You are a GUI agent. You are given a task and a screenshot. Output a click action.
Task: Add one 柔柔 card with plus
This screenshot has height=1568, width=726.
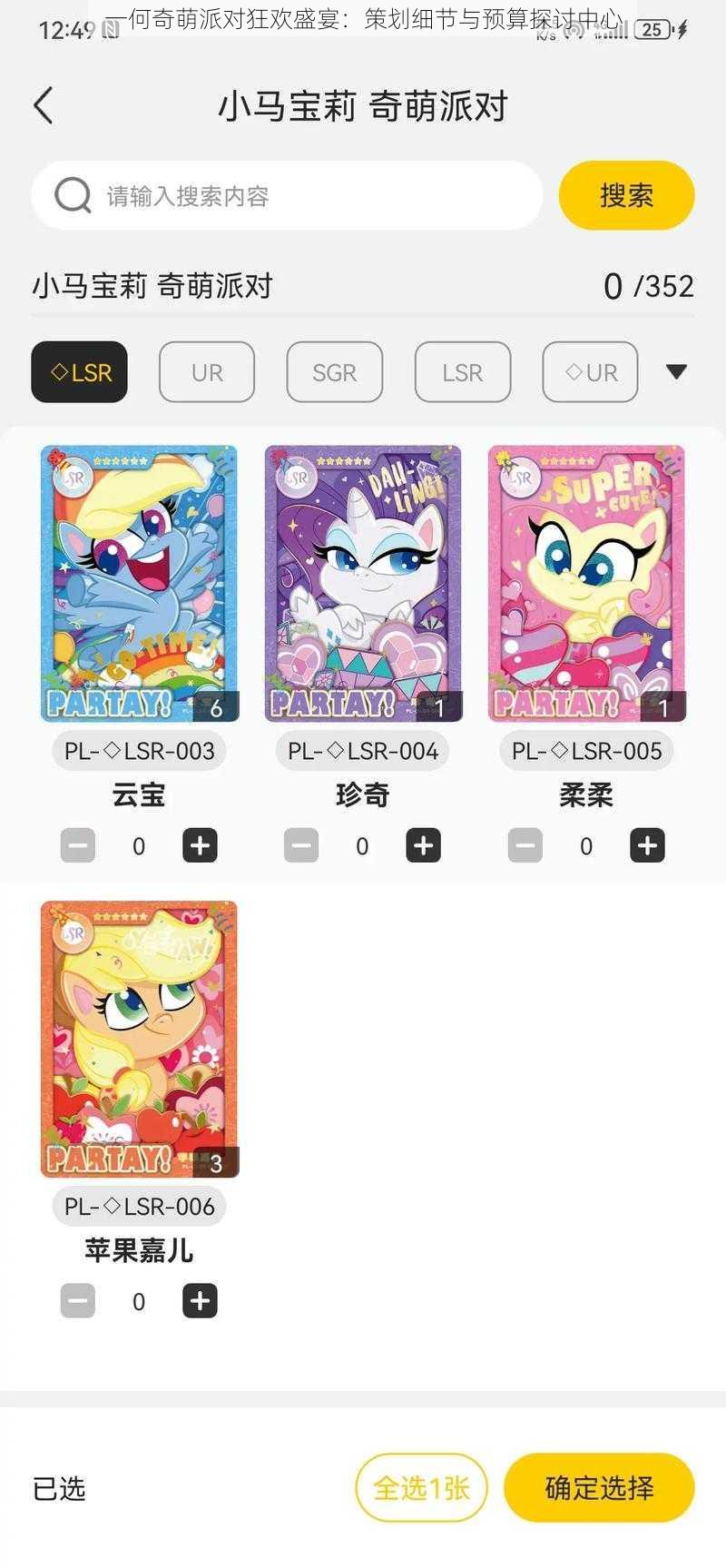point(647,846)
